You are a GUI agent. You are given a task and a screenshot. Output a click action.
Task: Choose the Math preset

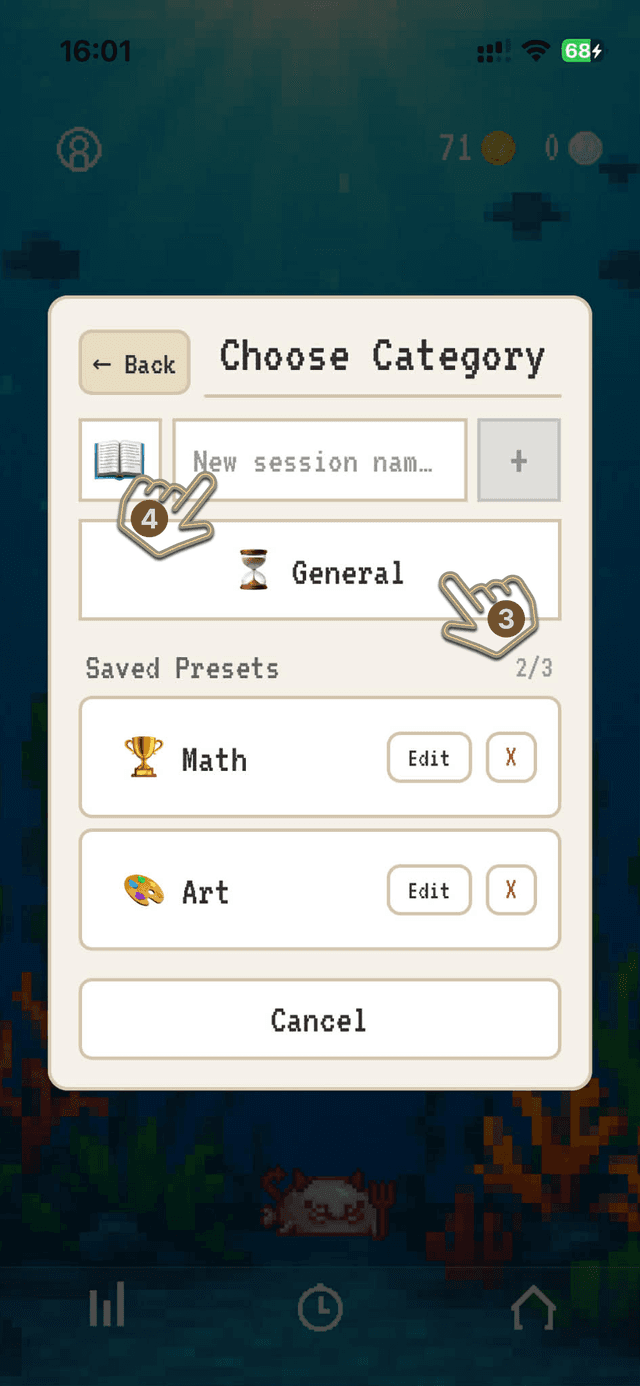(x=215, y=758)
